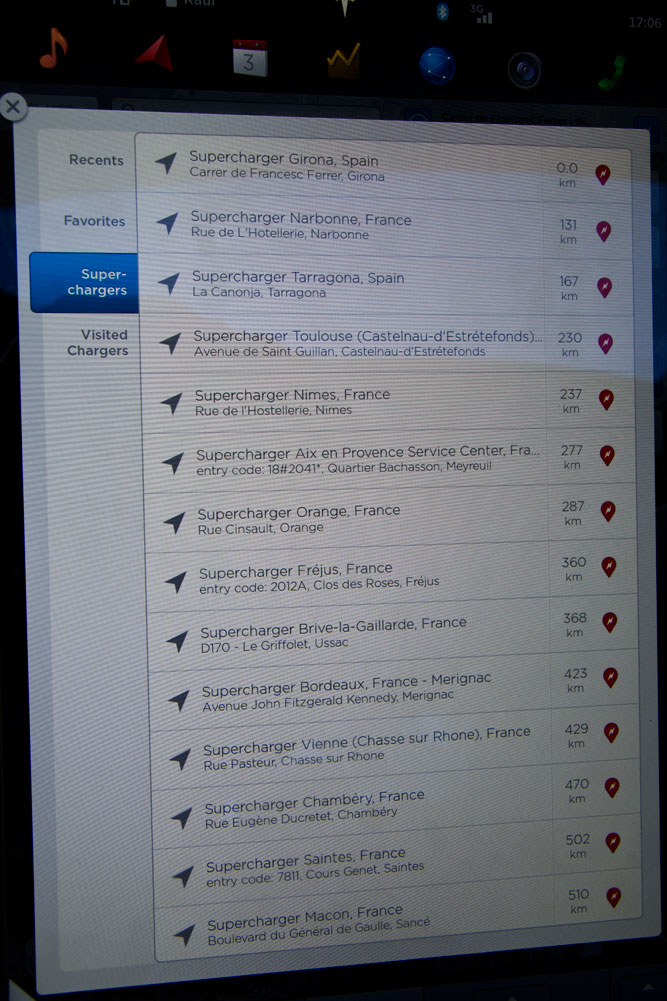
Task: Open the calendar app icon
Action: [249, 58]
